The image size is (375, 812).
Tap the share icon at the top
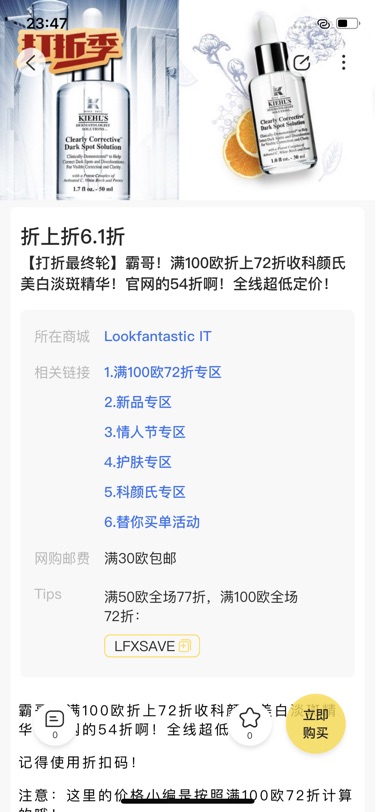(301, 63)
